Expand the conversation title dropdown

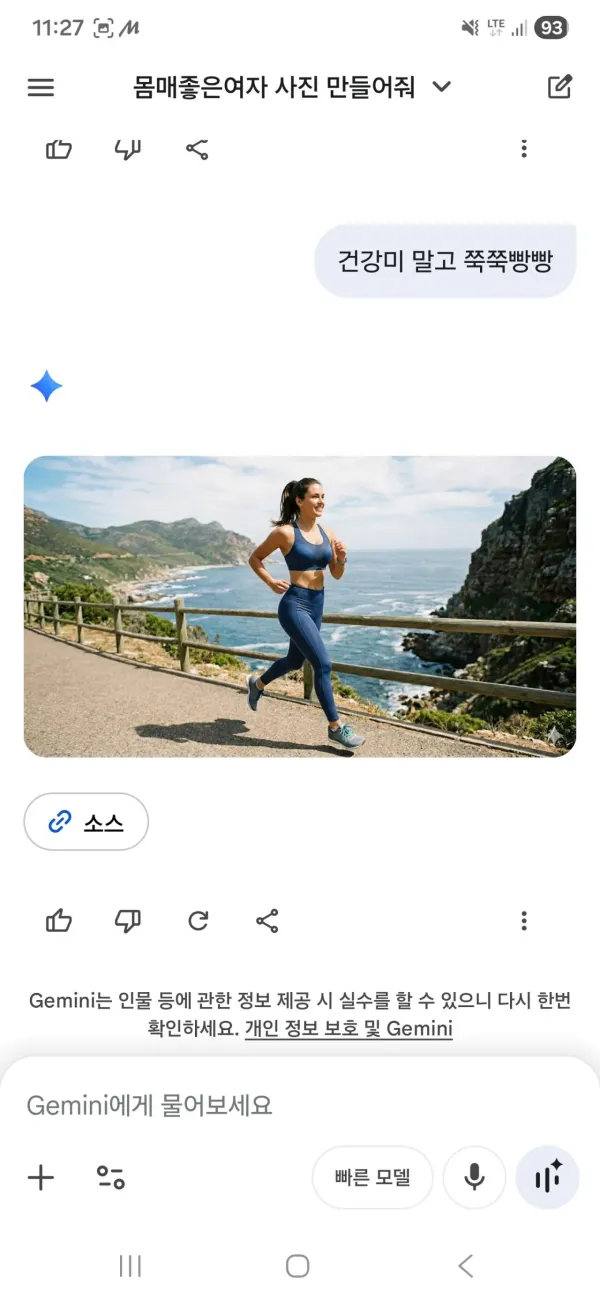pos(442,87)
